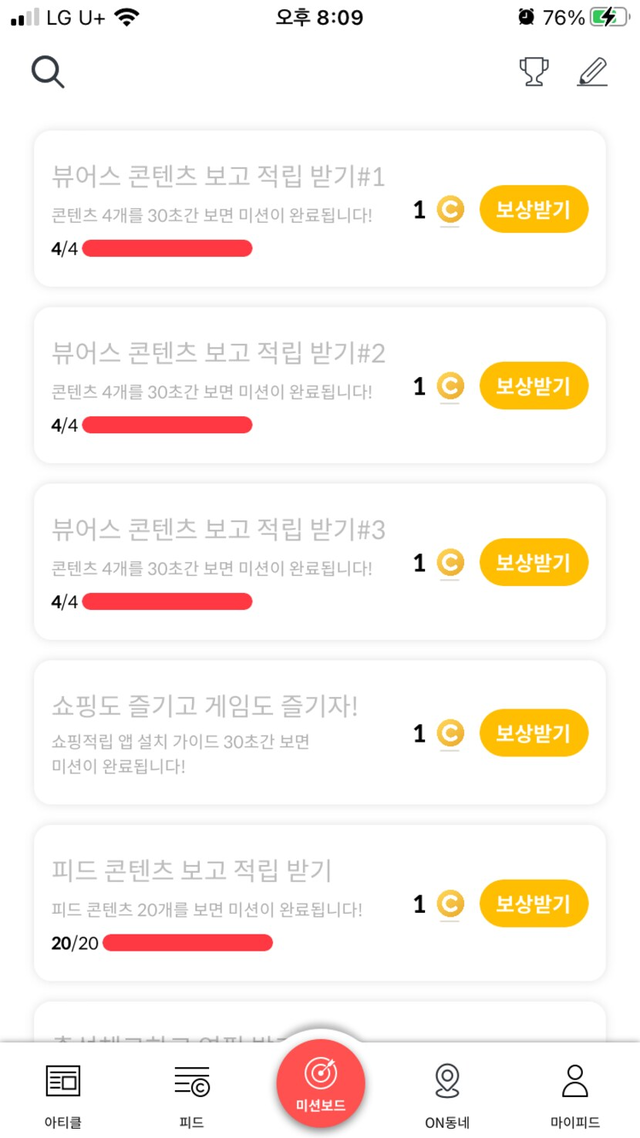Viewport: 640px width, 1138px height.
Task: Claim reward for 뷰어스 콘텐츠 #3 mission
Action: click(x=533, y=563)
